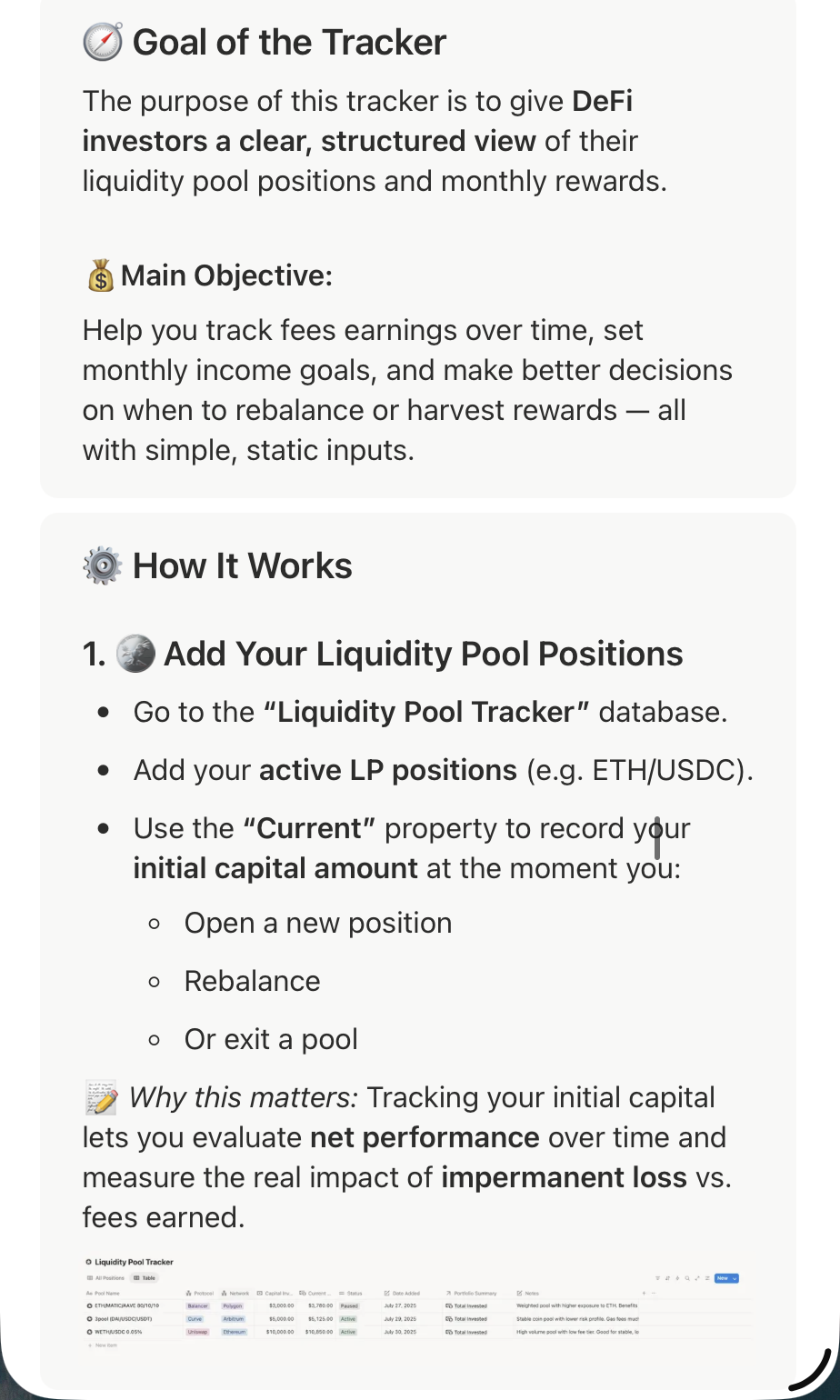840x1400 pixels.
Task: Click the Notes column header icon
Action: [518, 1293]
